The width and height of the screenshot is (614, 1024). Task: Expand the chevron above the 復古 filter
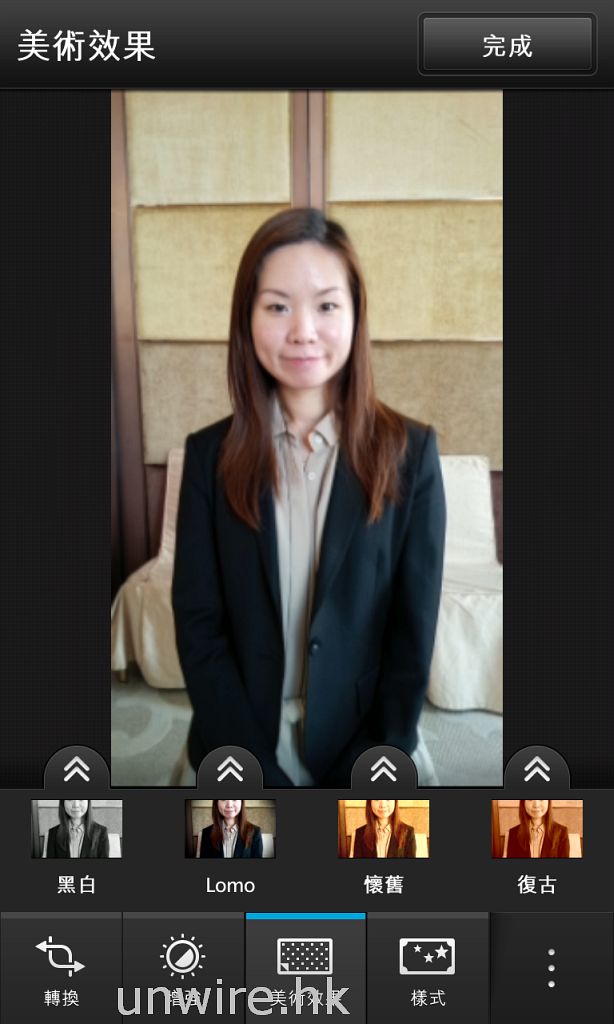(x=537, y=768)
